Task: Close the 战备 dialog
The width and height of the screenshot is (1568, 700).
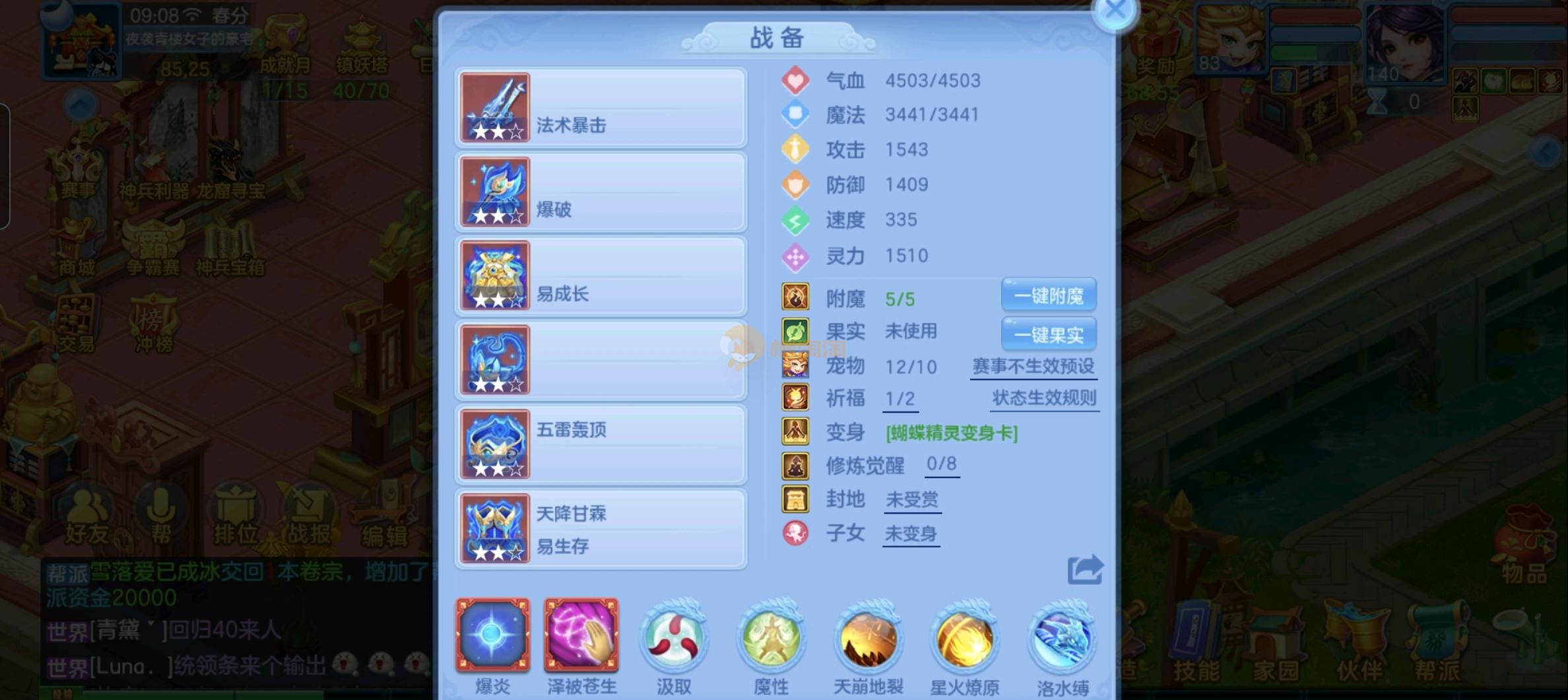Action: [x=1115, y=11]
